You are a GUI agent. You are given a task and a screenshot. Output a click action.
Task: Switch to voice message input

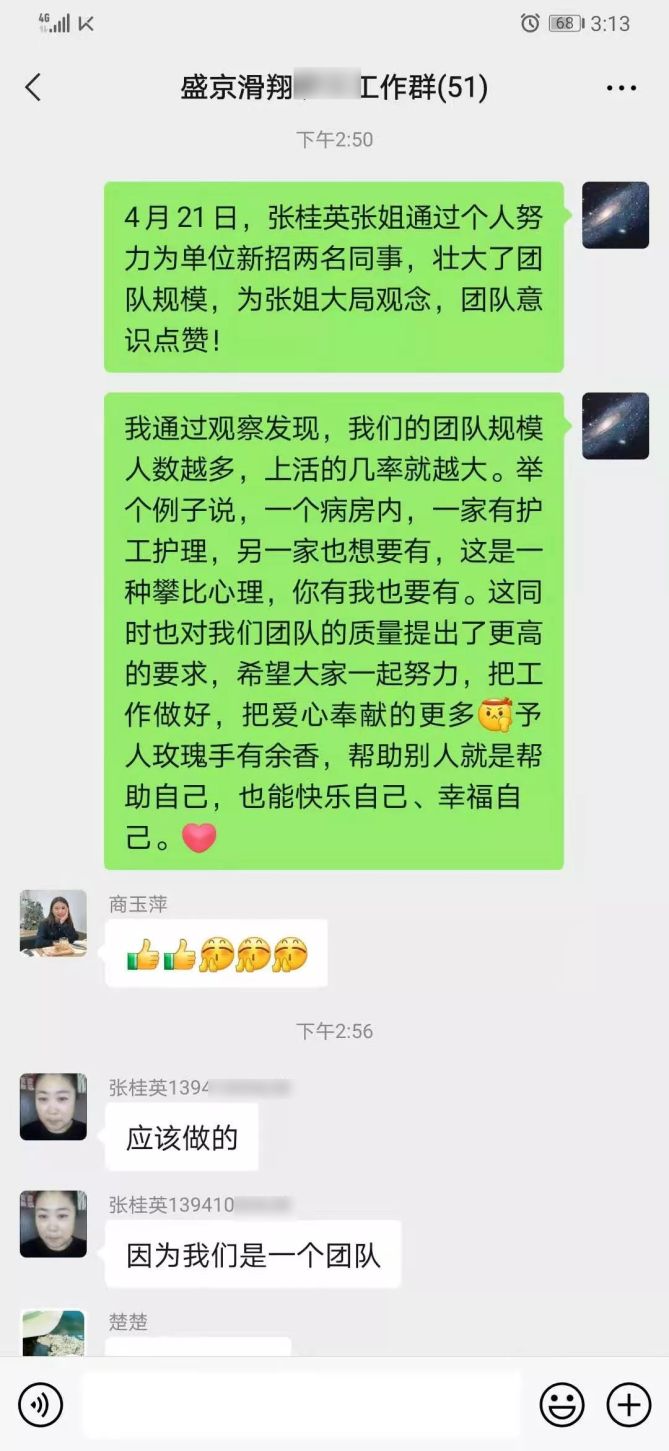coord(40,1405)
